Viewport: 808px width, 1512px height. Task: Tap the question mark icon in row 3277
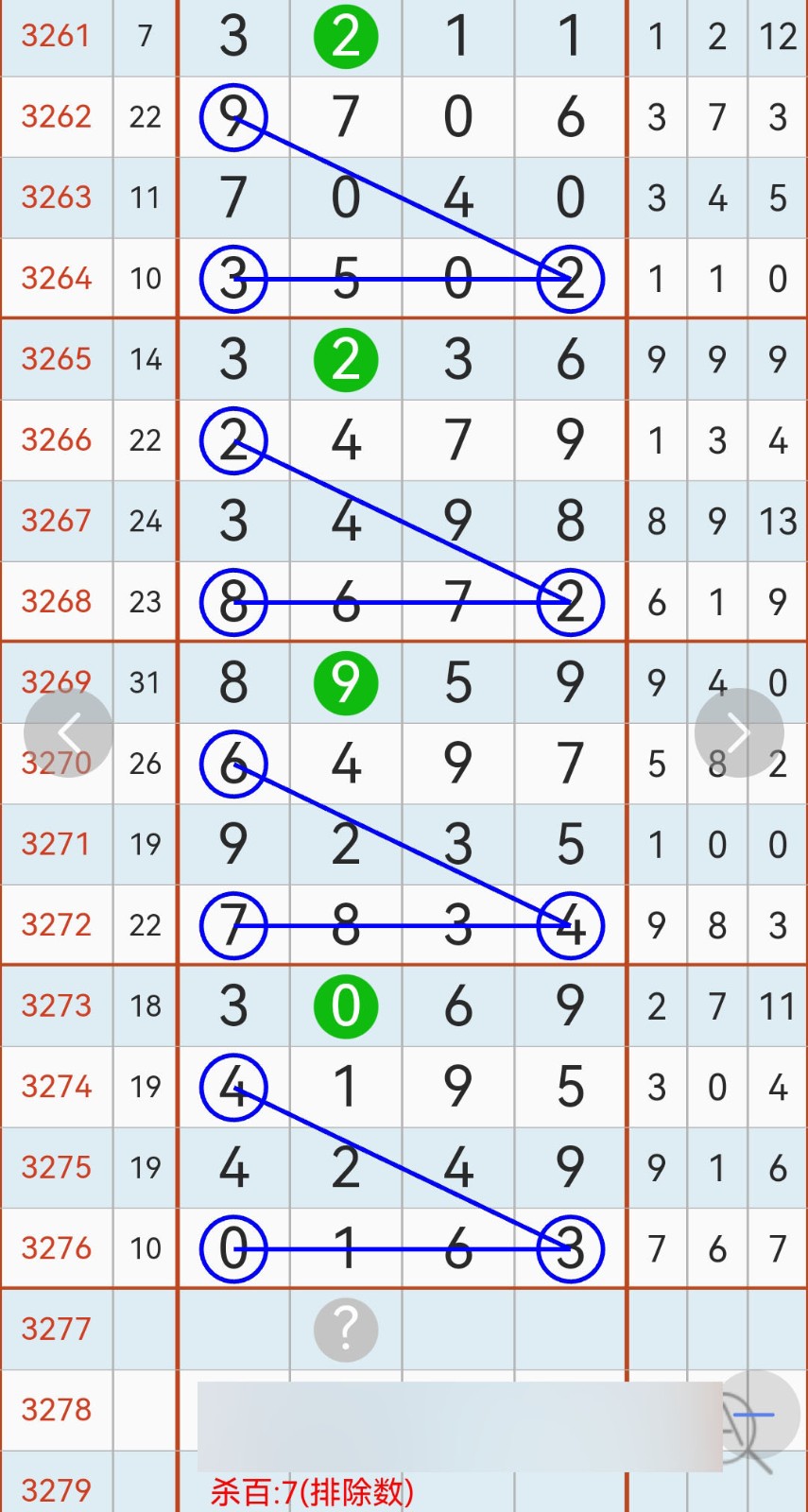coord(345,1330)
